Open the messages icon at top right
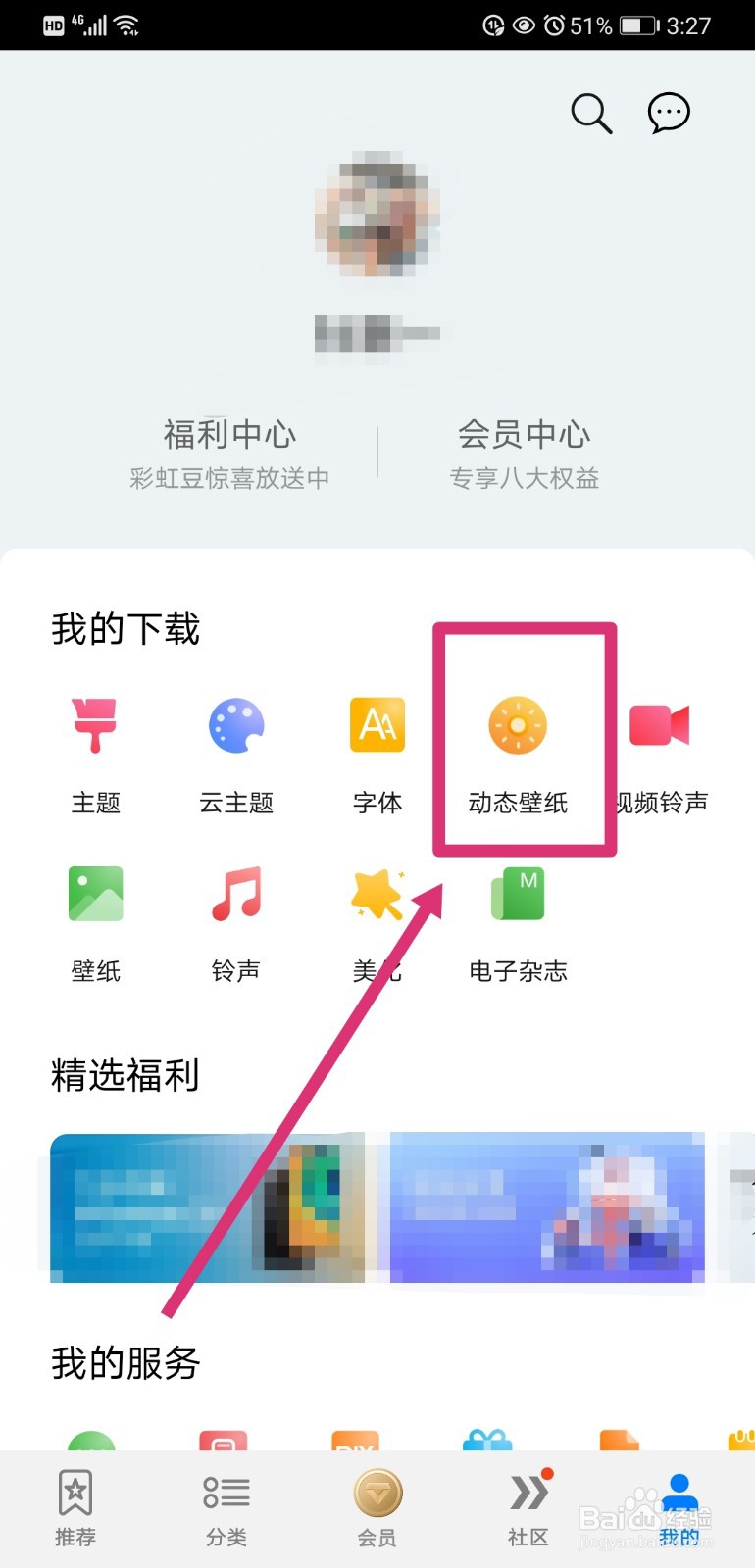Image resolution: width=755 pixels, height=1568 pixels. coord(669,112)
